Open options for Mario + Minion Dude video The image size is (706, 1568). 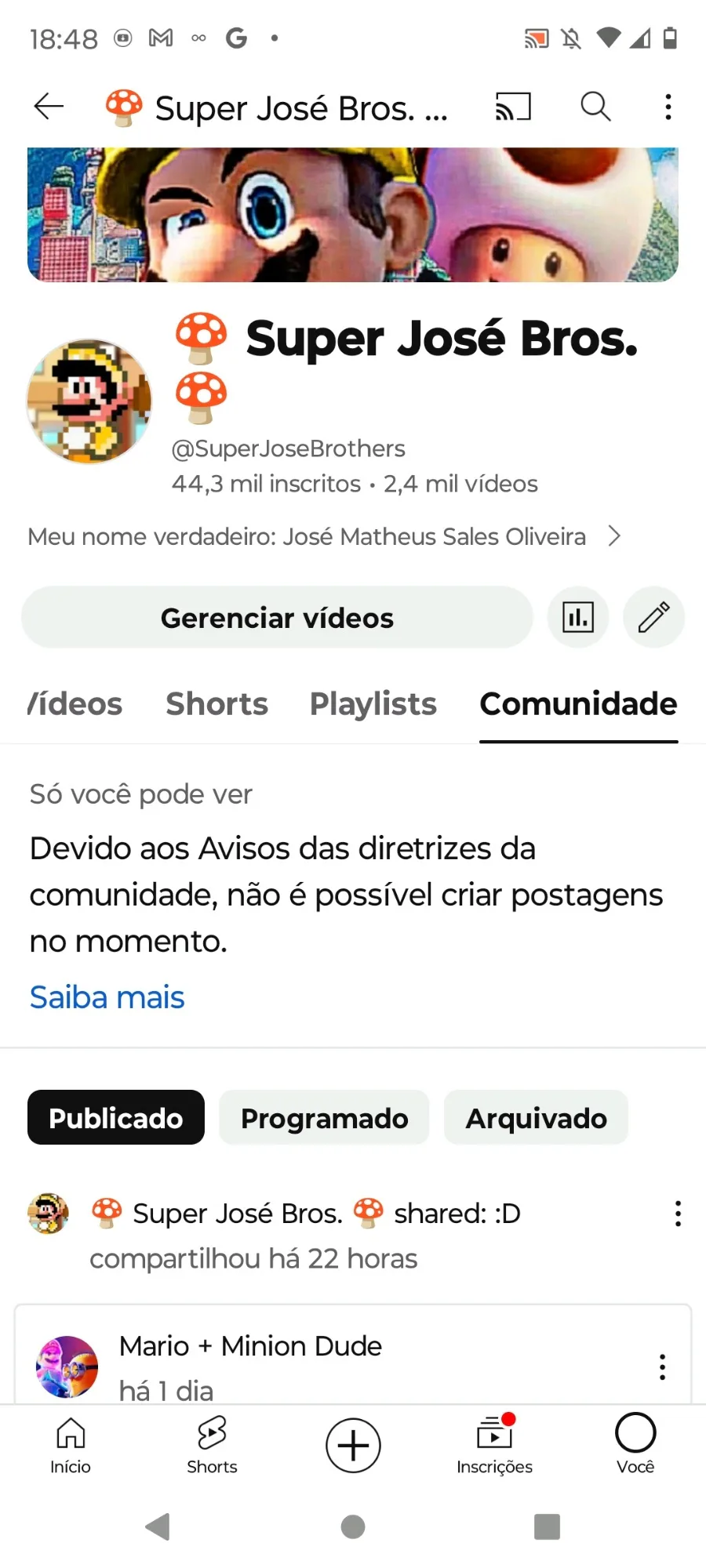[x=663, y=1367]
